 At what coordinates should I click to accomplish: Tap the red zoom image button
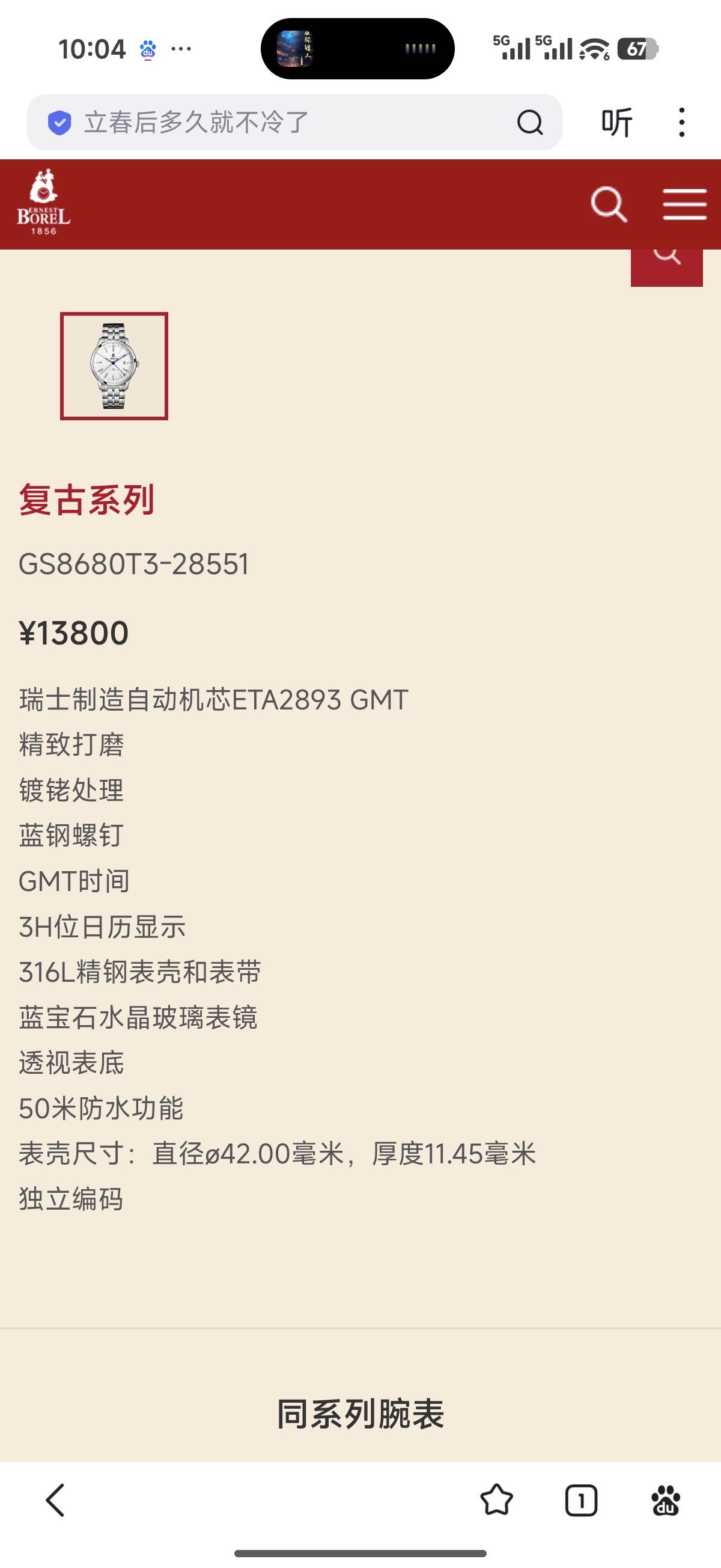666,265
